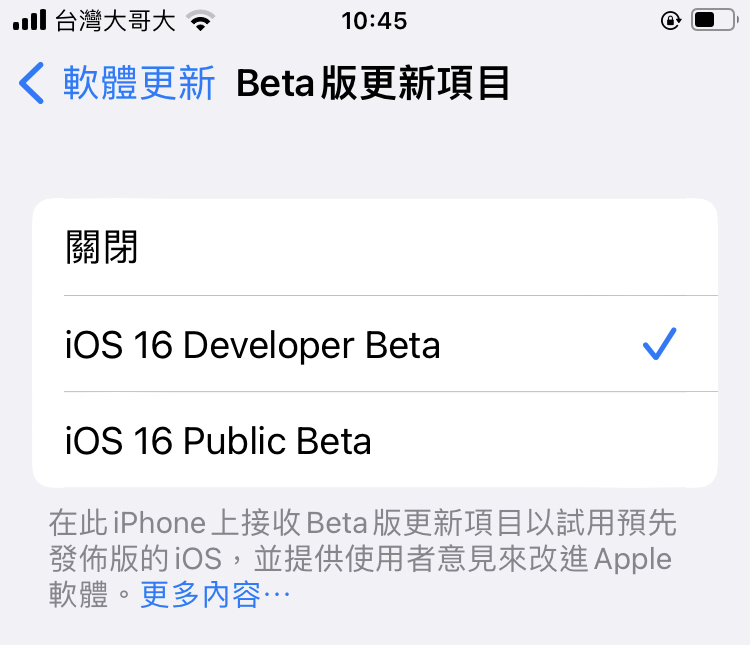The height and width of the screenshot is (645, 750).
Task: Open the 更多內容 link
Action: (215, 596)
